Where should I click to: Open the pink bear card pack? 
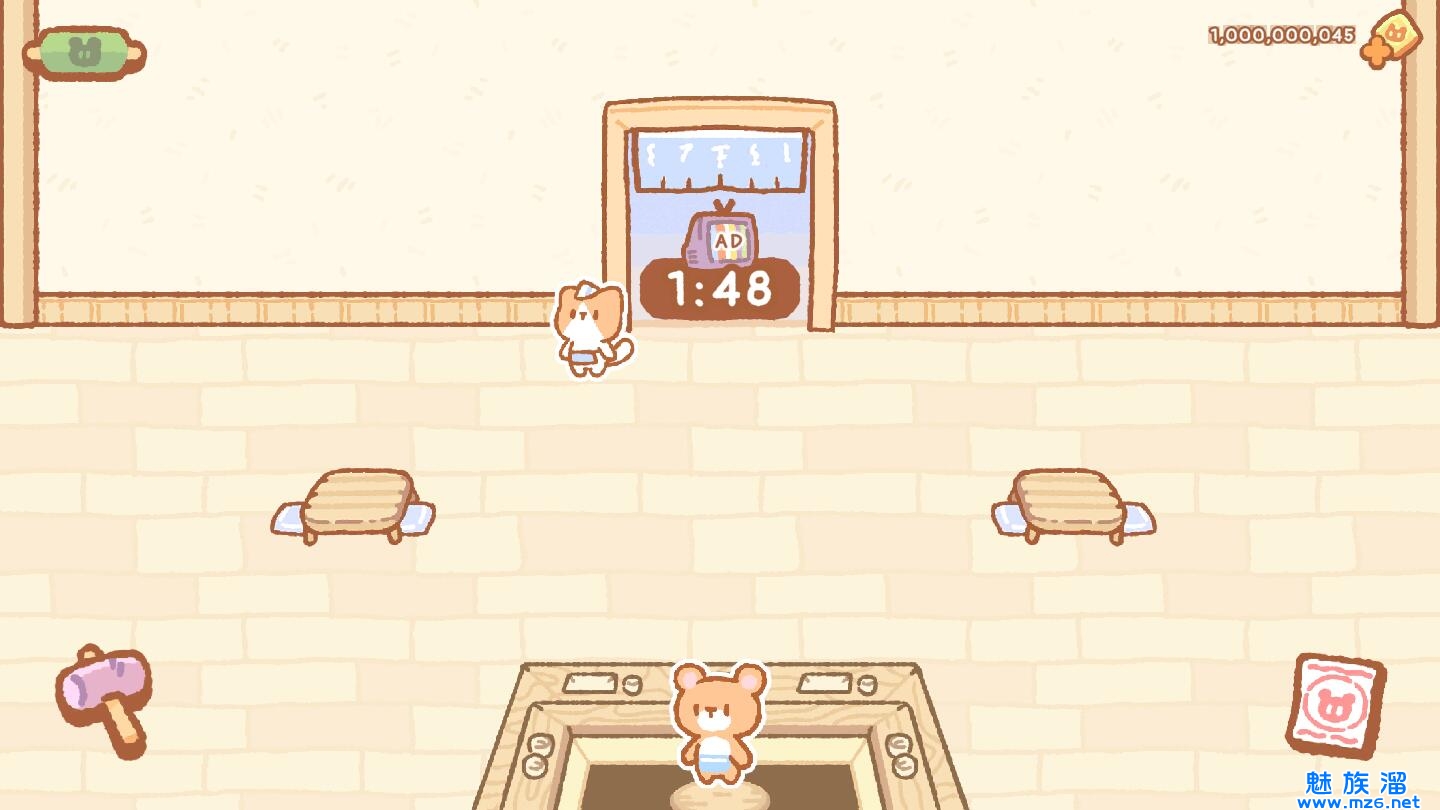pyautogui.click(x=1335, y=706)
